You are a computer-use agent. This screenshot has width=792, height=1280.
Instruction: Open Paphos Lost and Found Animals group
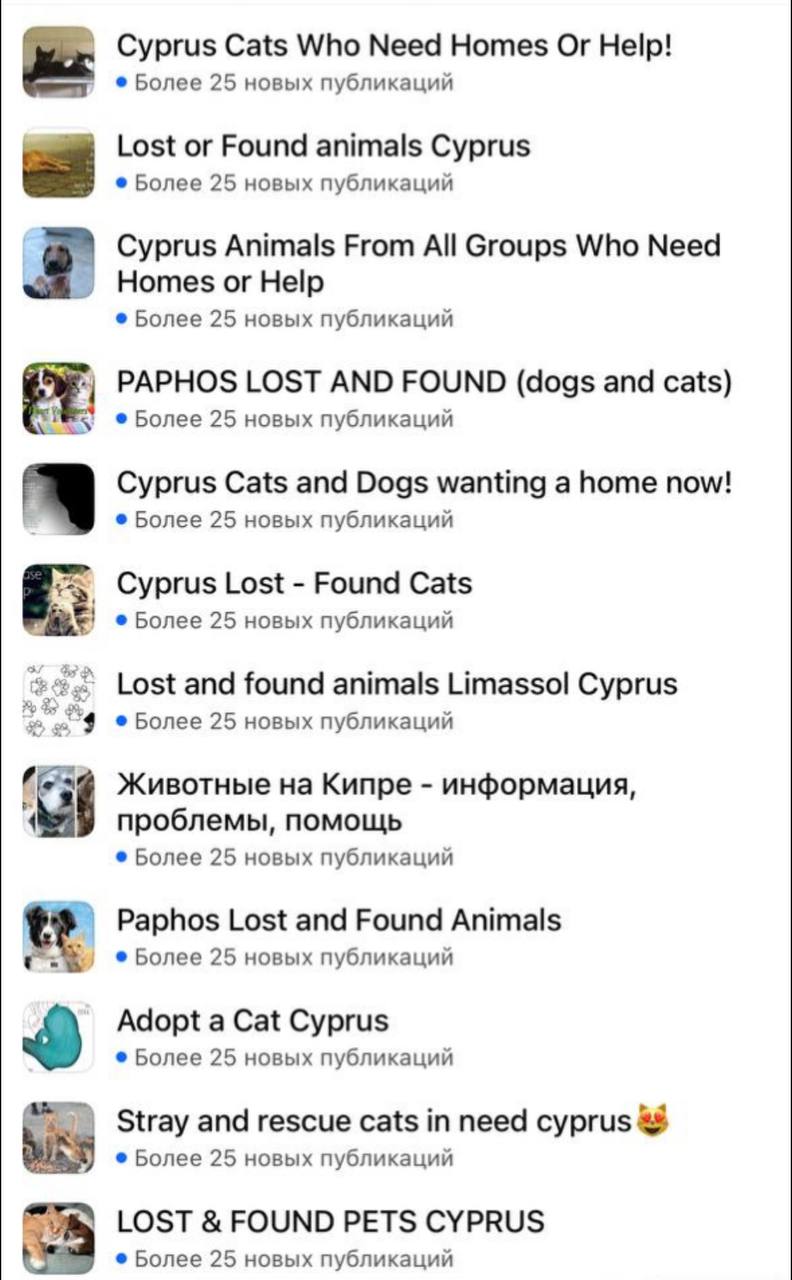(x=339, y=920)
